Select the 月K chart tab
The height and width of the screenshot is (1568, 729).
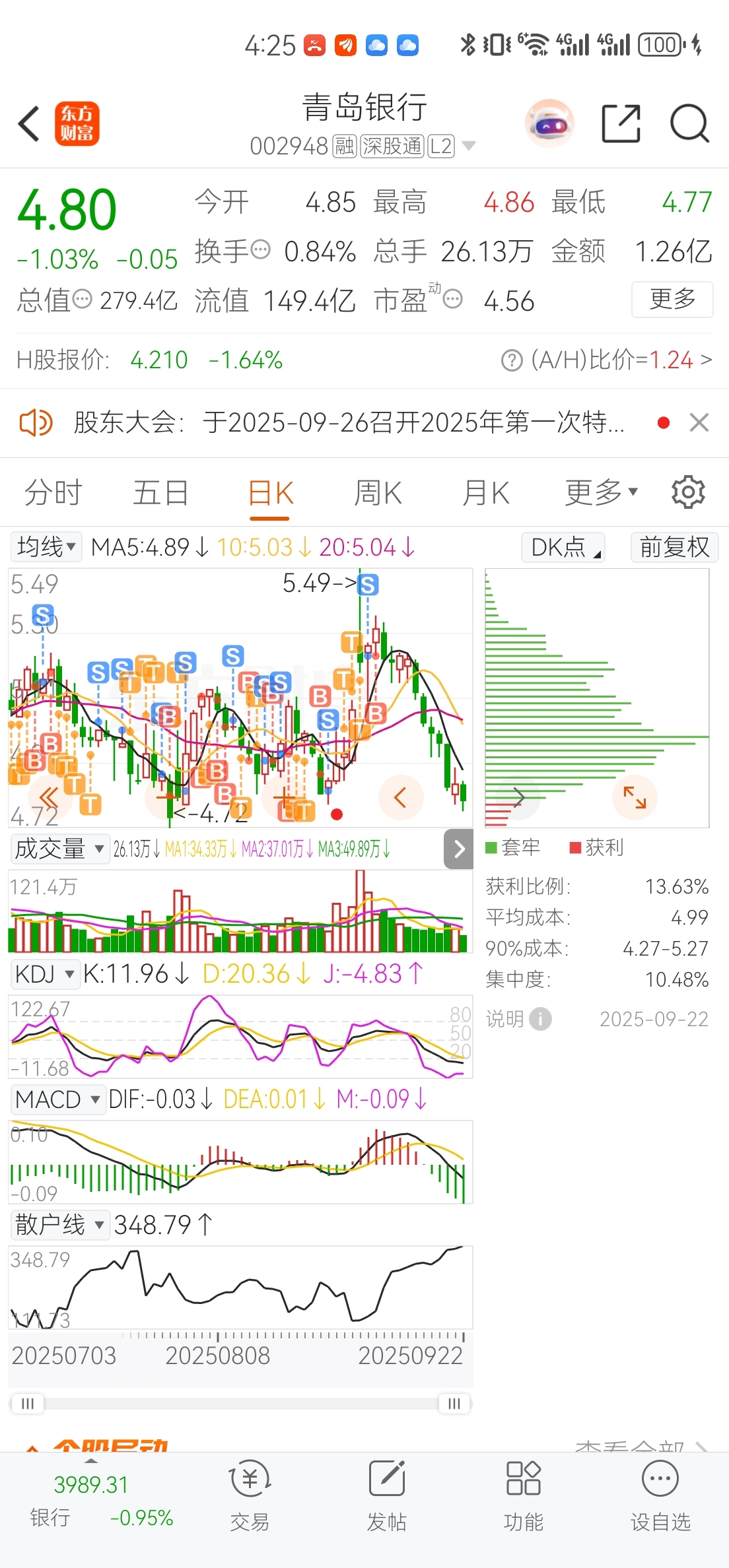pyautogui.click(x=486, y=493)
